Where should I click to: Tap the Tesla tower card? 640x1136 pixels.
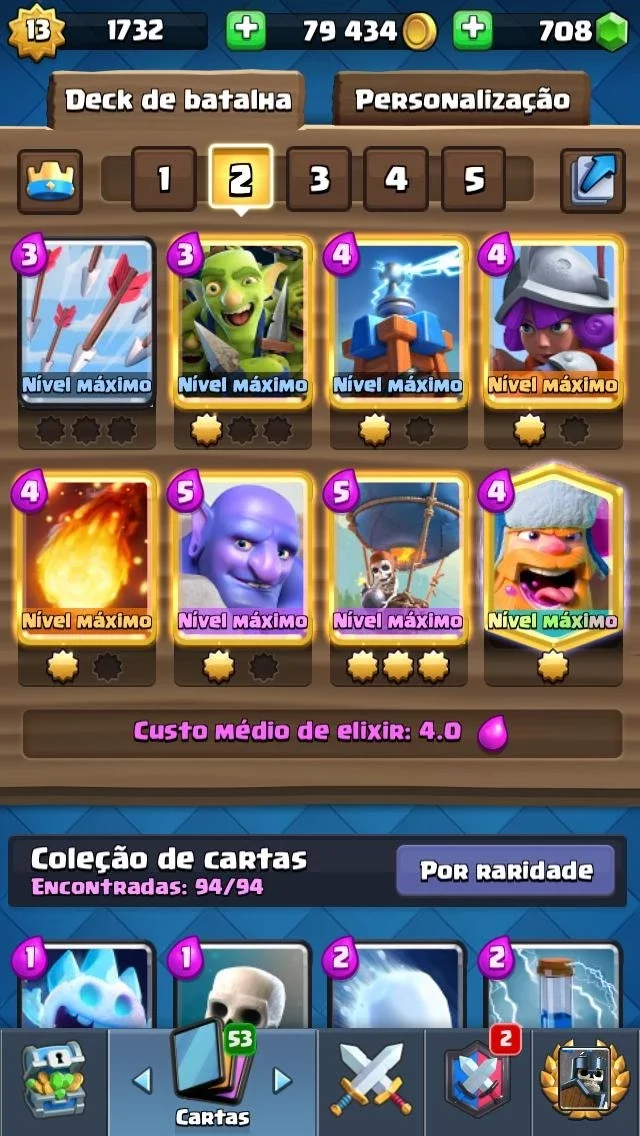[397, 322]
